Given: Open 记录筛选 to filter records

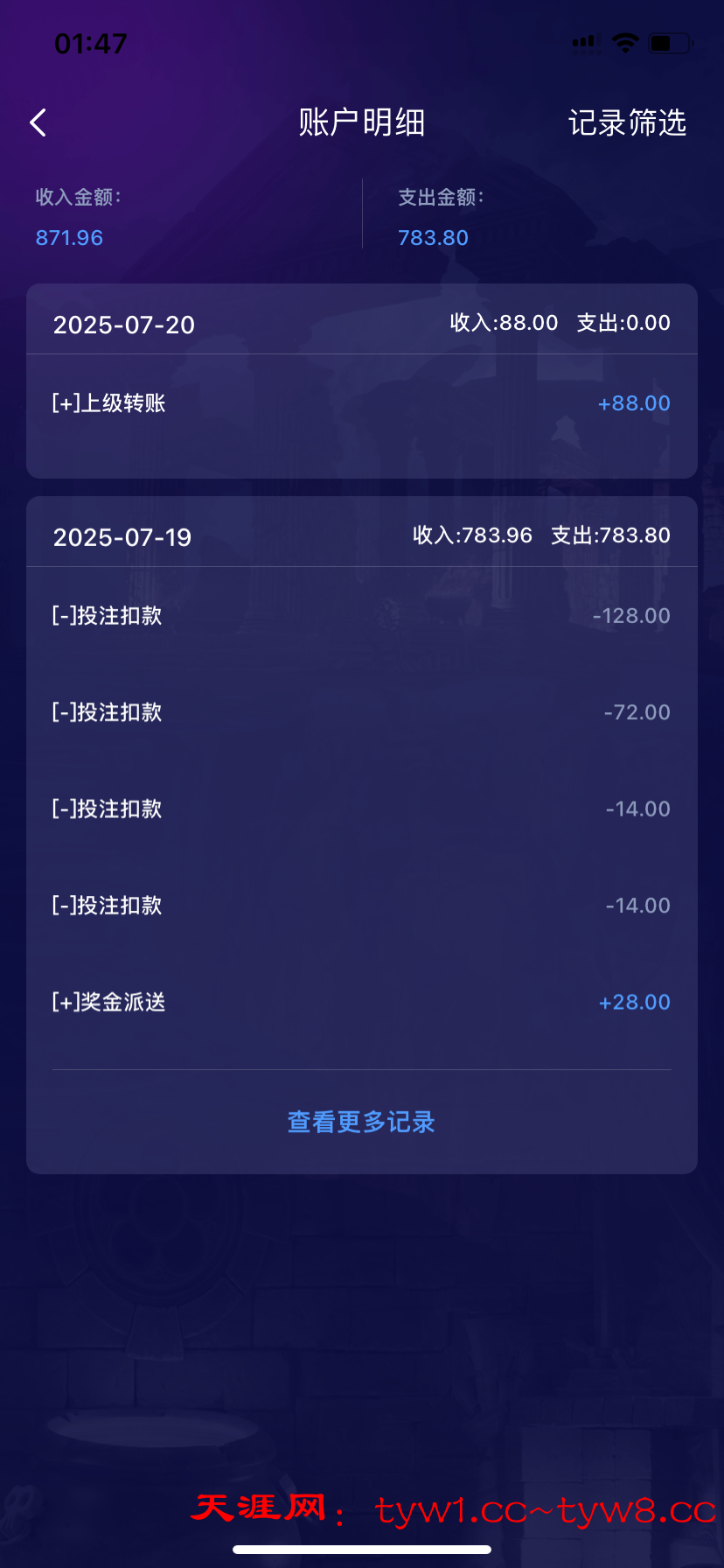Looking at the screenshot, I should [627, 122].
